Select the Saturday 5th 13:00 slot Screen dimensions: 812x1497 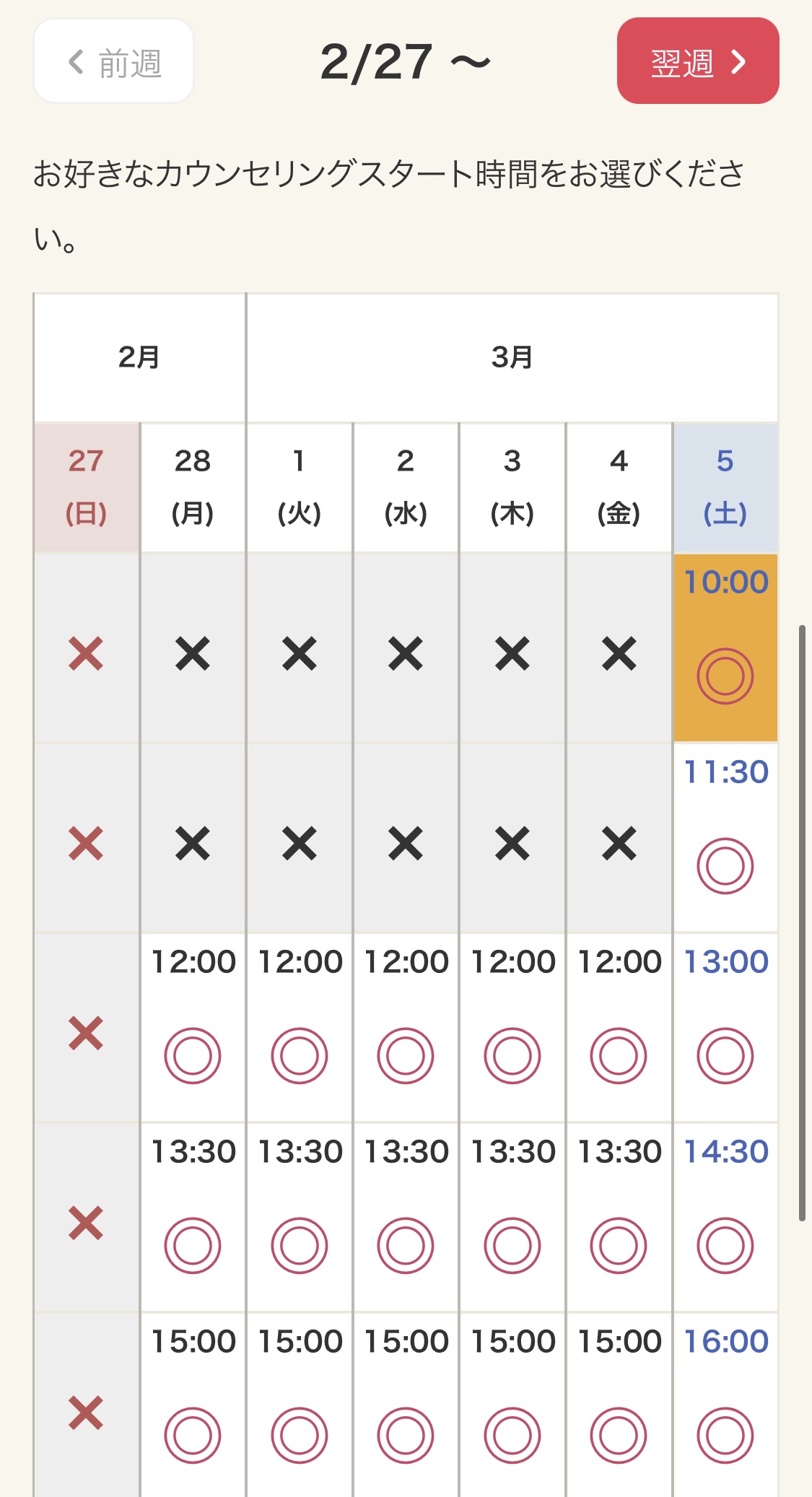click(x=725, y=1027)
